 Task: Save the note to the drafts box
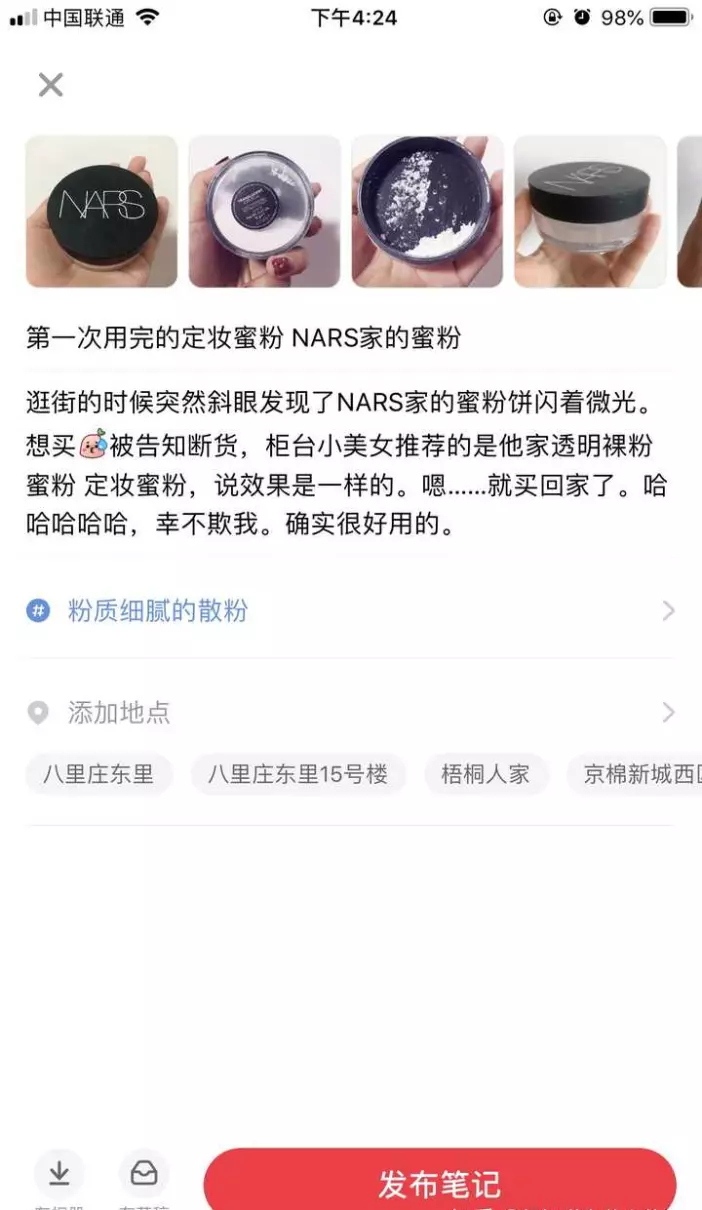tap(144, 1175)
